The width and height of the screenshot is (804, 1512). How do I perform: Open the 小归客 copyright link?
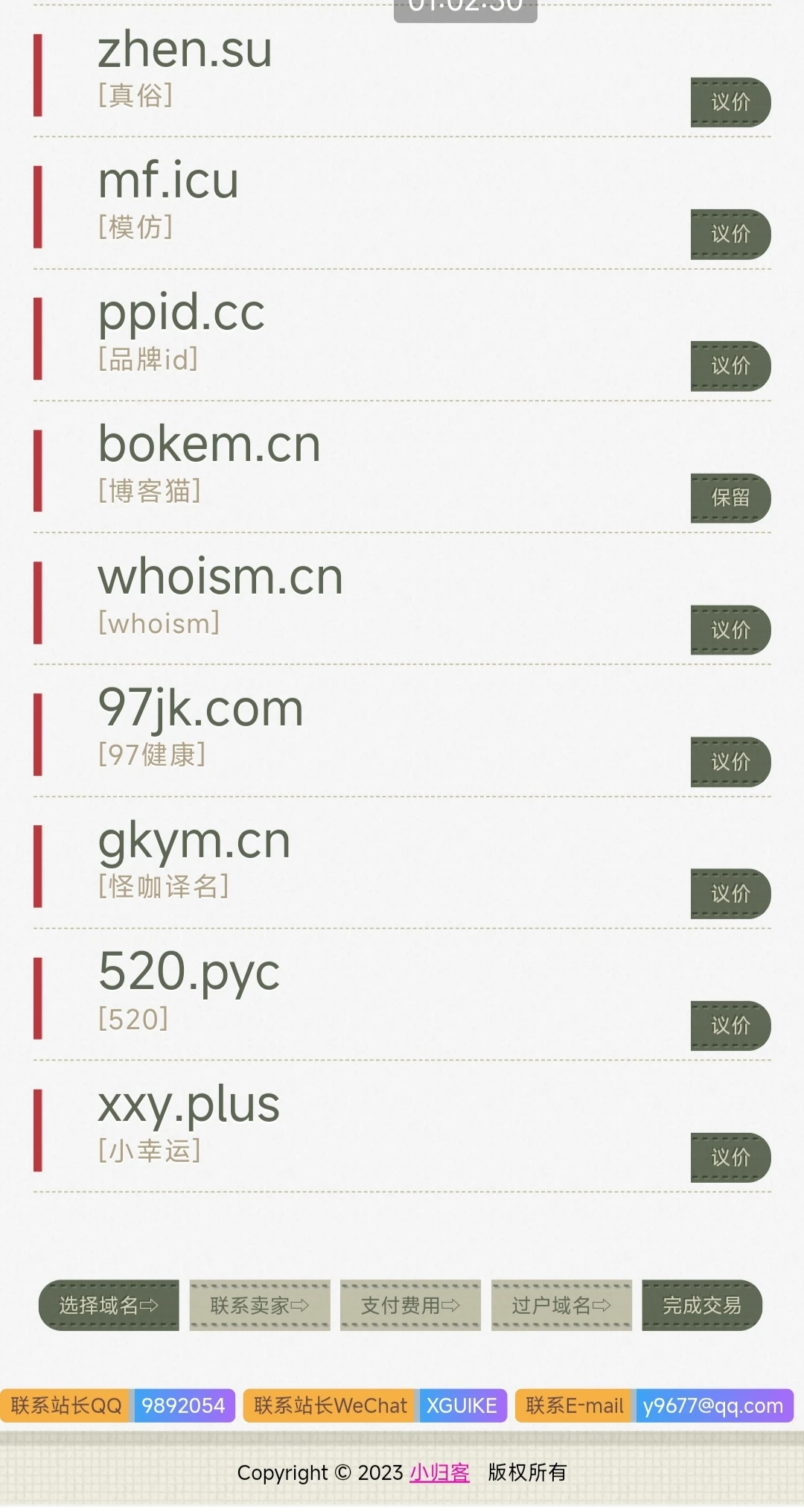coord(439,1473)
